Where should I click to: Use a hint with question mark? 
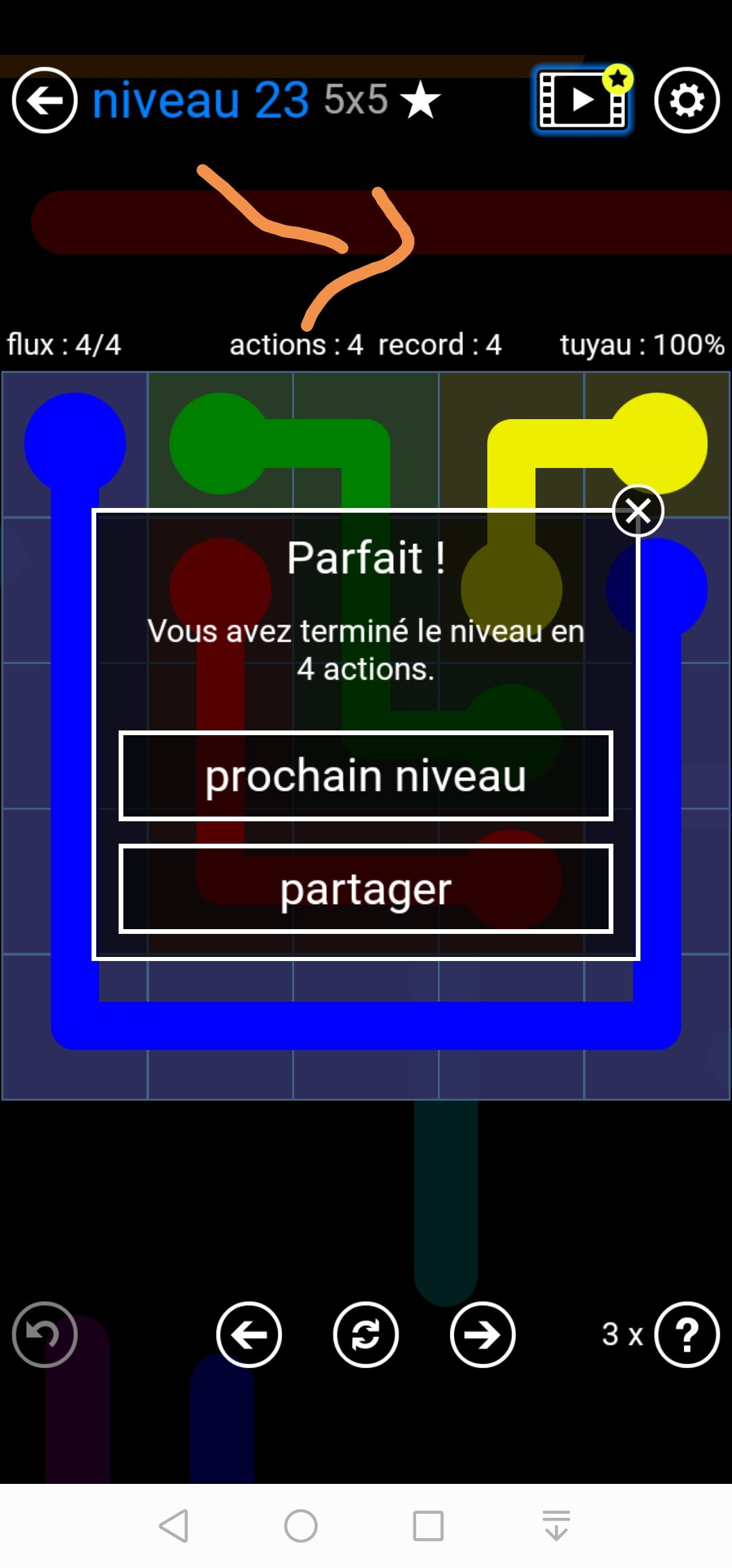pos(687,1335)
